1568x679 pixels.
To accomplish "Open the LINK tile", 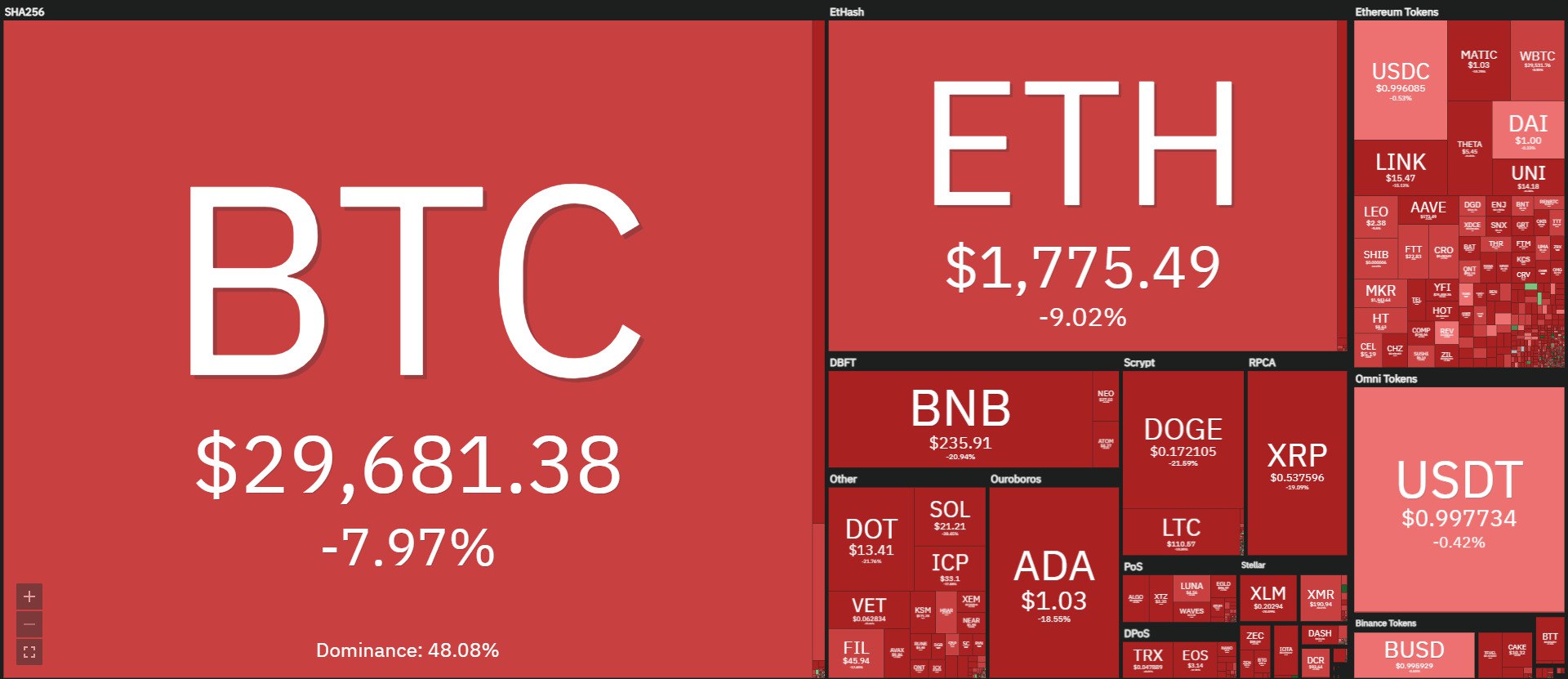I will point(1400,168).
